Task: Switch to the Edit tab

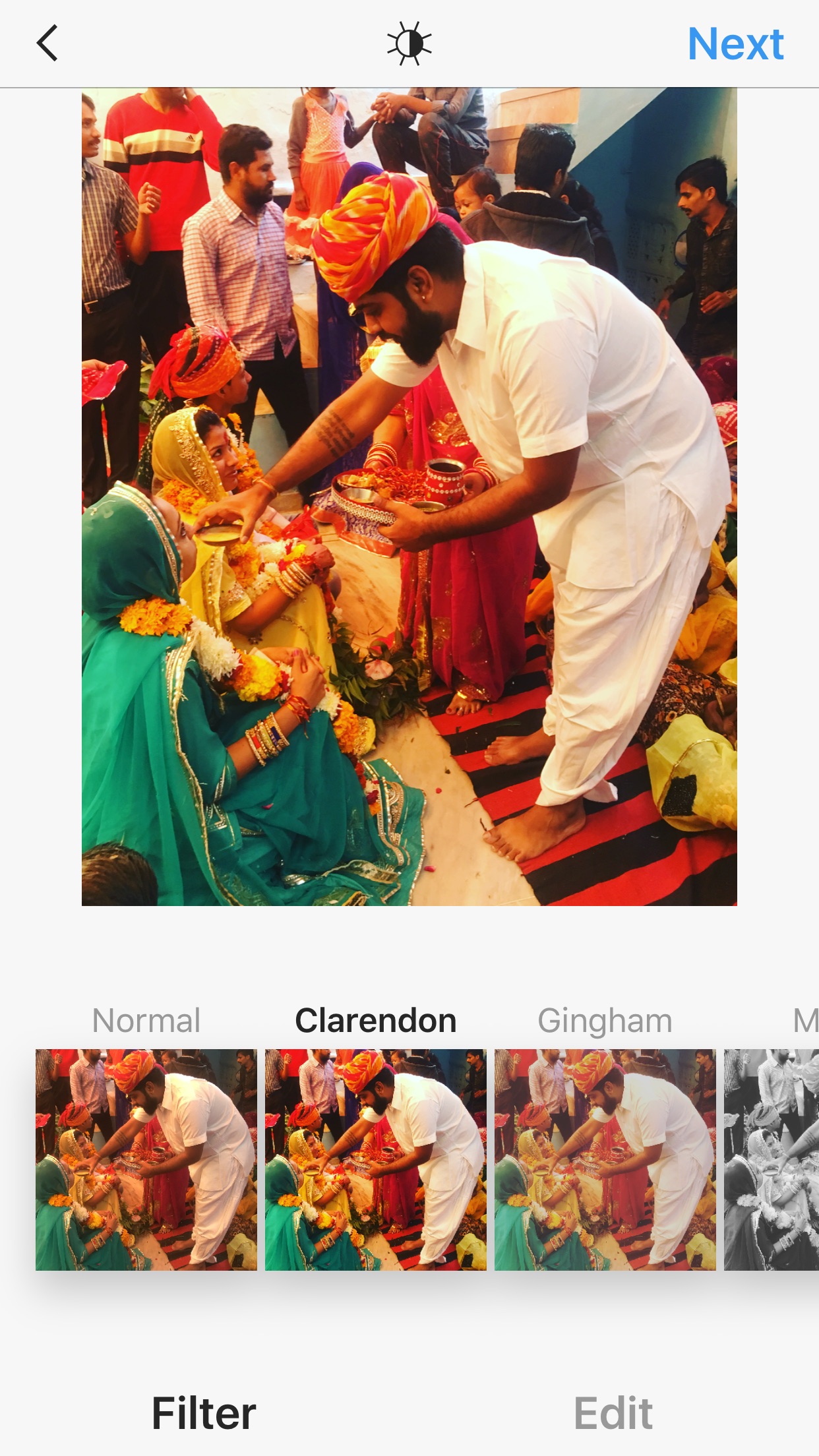Action: point(613,1413)
